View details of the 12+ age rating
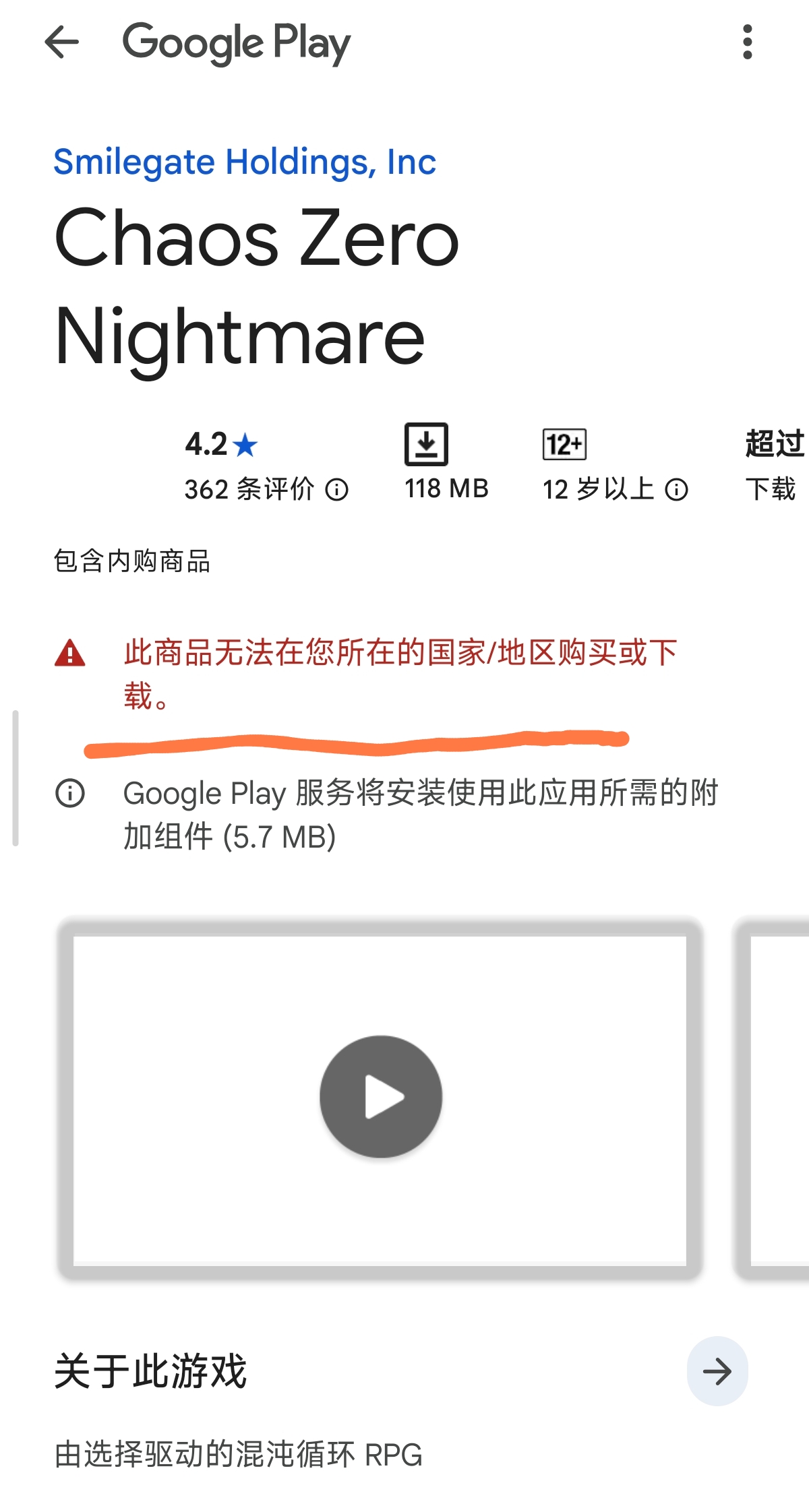This screenshot has width=809, height=1512. coord(676,490)
